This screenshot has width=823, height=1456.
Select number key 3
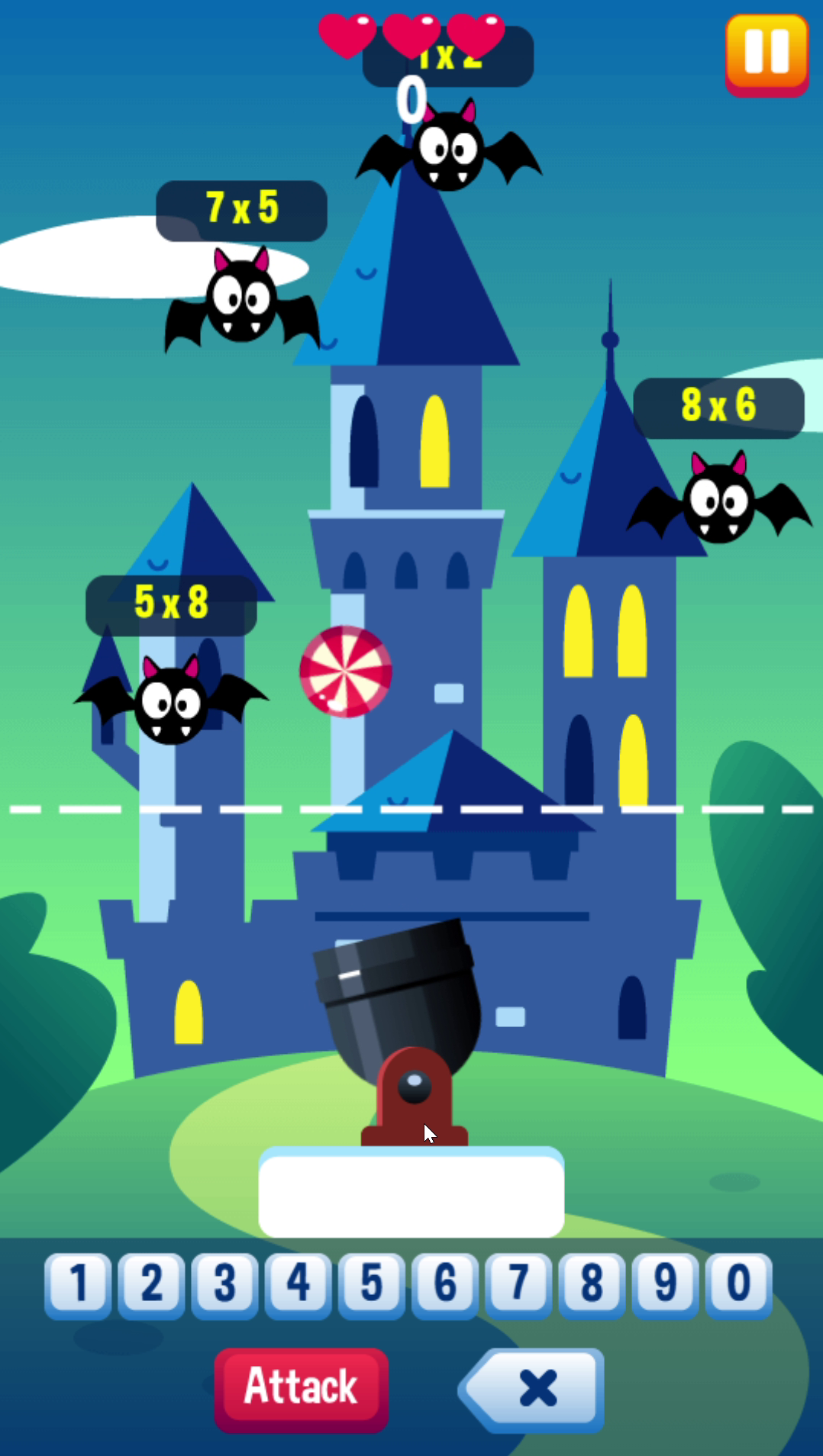click(x=224, y=1284)
